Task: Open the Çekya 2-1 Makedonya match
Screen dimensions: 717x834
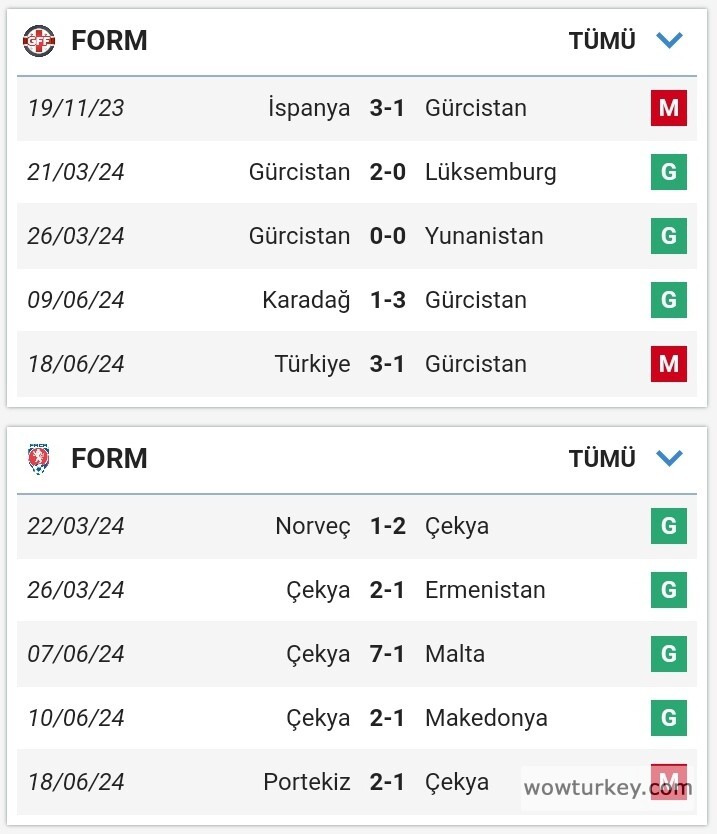Action: click(x=387, y=718)
